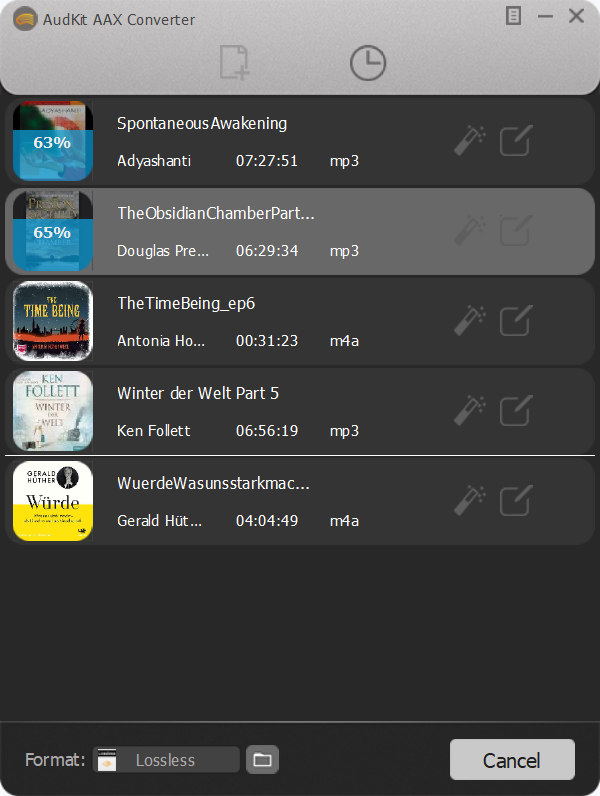The width and height of the screenshot is (600, 796).
Task: Edit tags for TheTimeBeing_ep6
Action: tap(515, 321)
